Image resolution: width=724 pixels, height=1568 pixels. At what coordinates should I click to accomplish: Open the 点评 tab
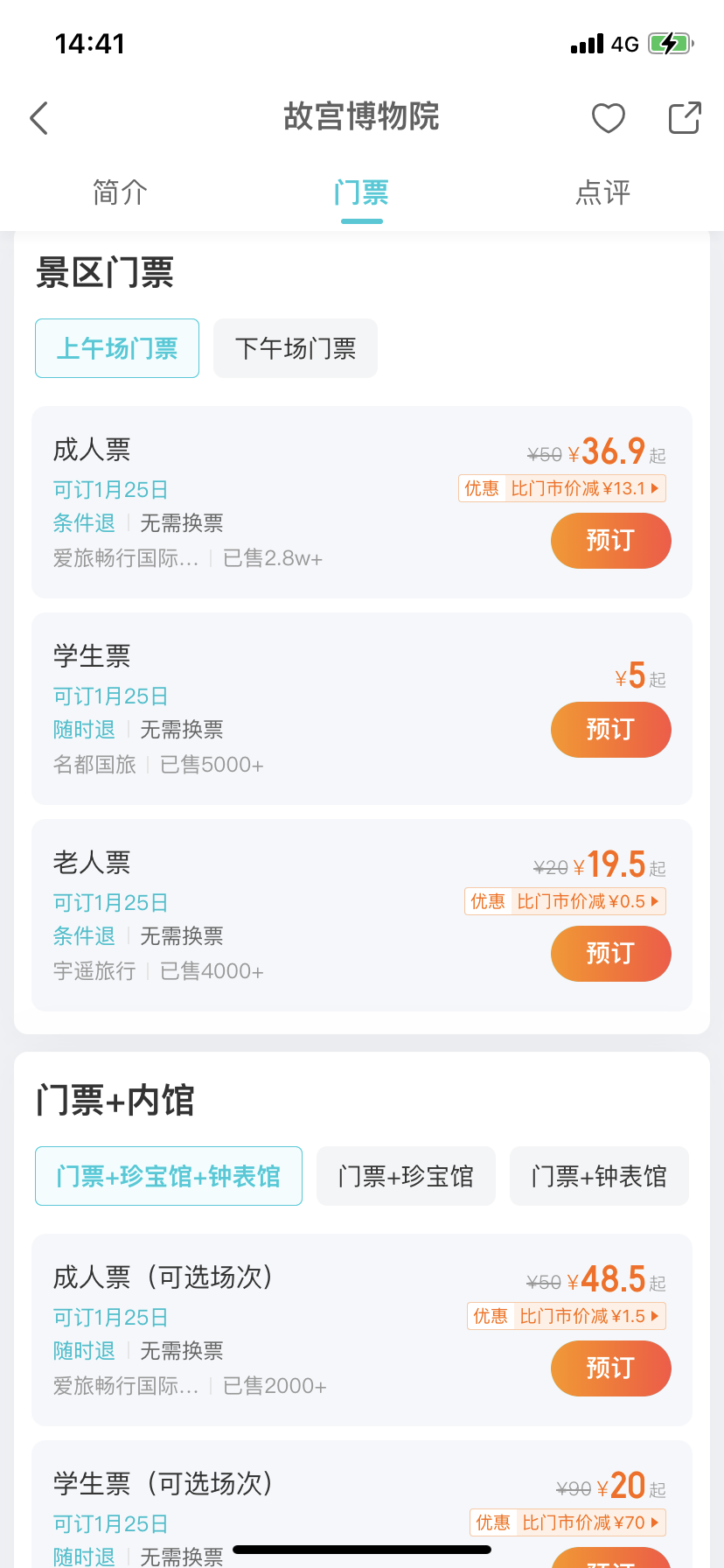(x=602, y=192)
